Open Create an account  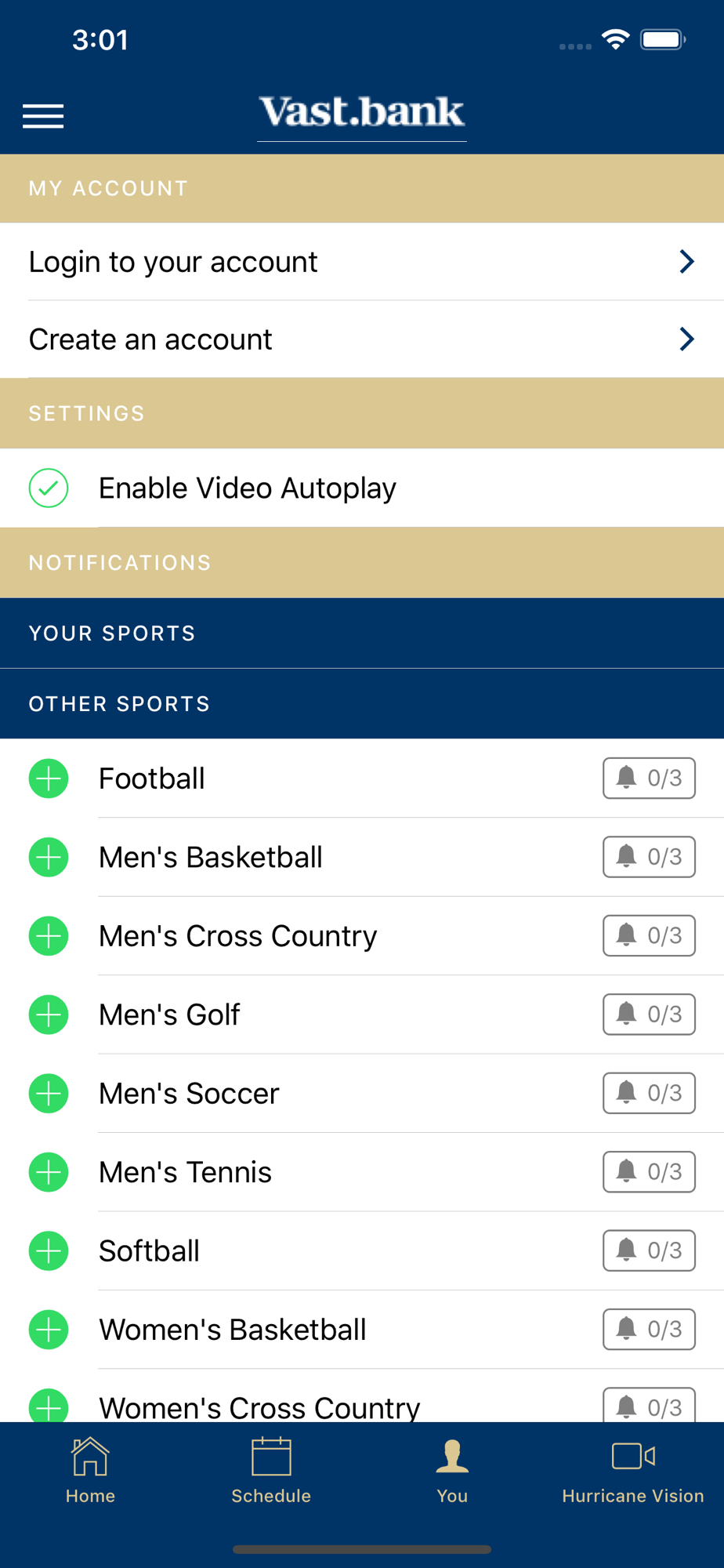click(x=362, y=339)
